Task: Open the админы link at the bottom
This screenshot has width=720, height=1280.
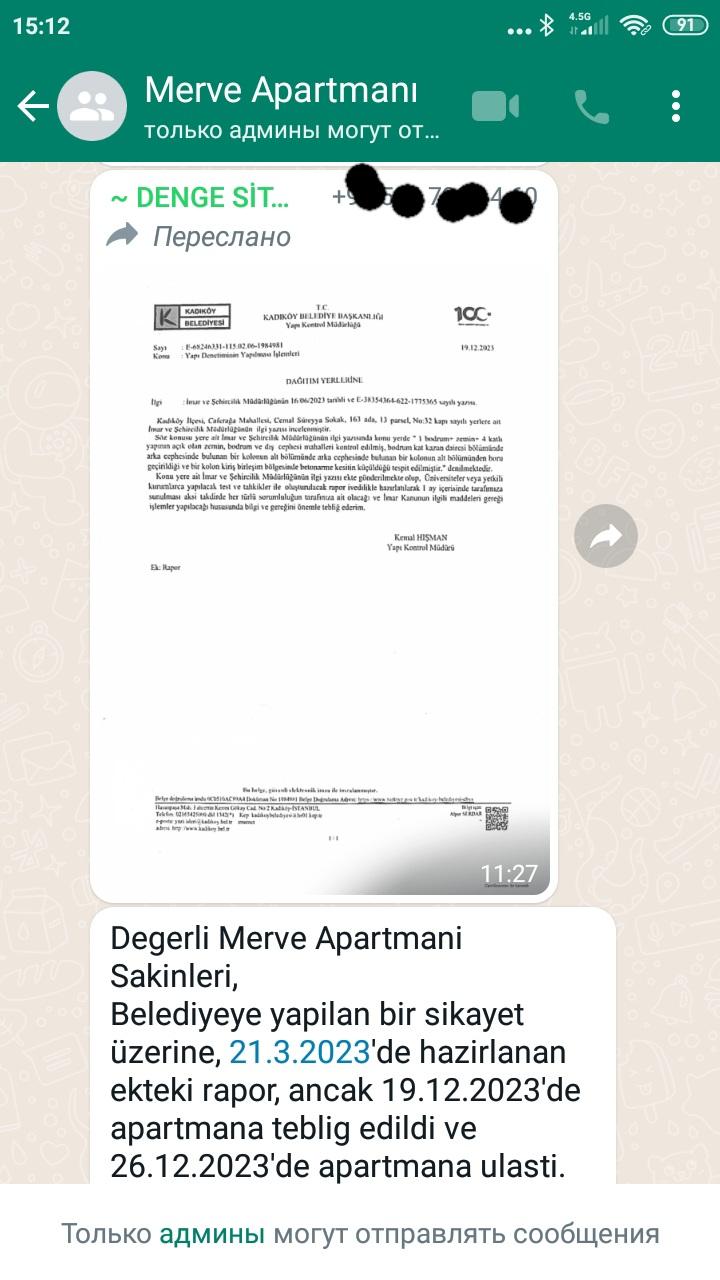Action: coord(212,1233)
